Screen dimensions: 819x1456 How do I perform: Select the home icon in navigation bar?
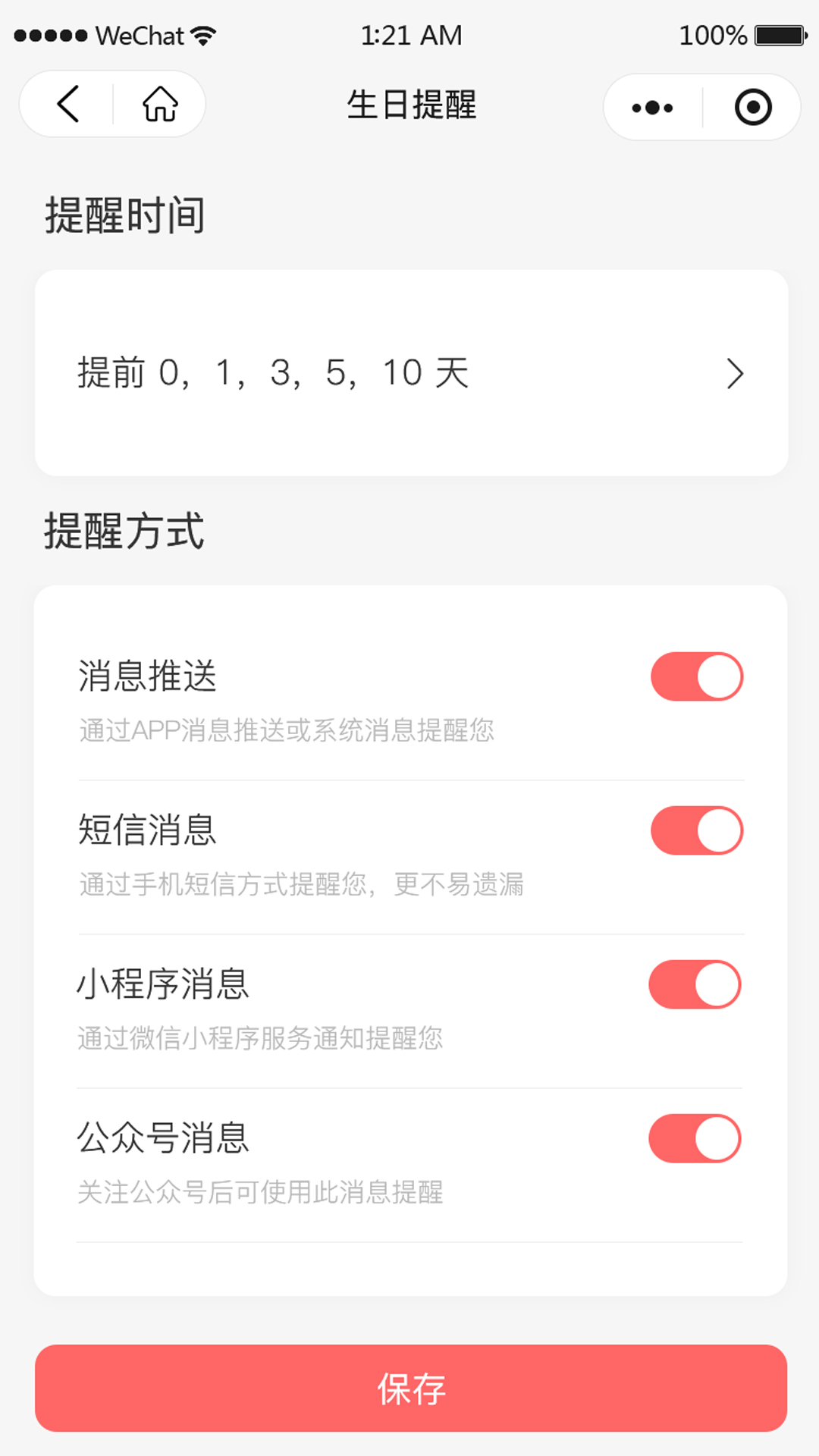[158, 105]
